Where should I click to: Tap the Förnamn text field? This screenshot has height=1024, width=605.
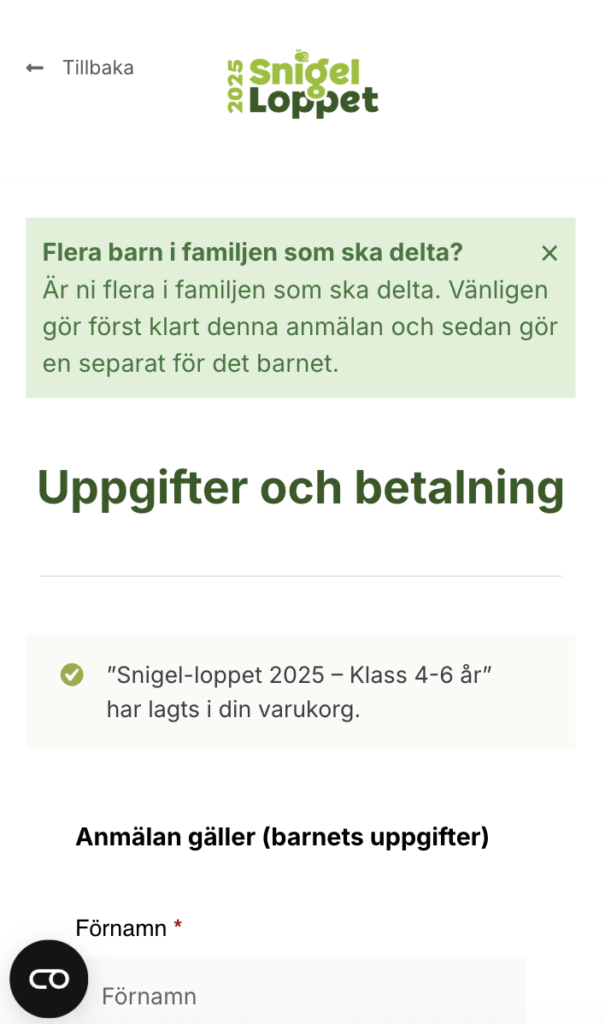[x=310, y=996]
